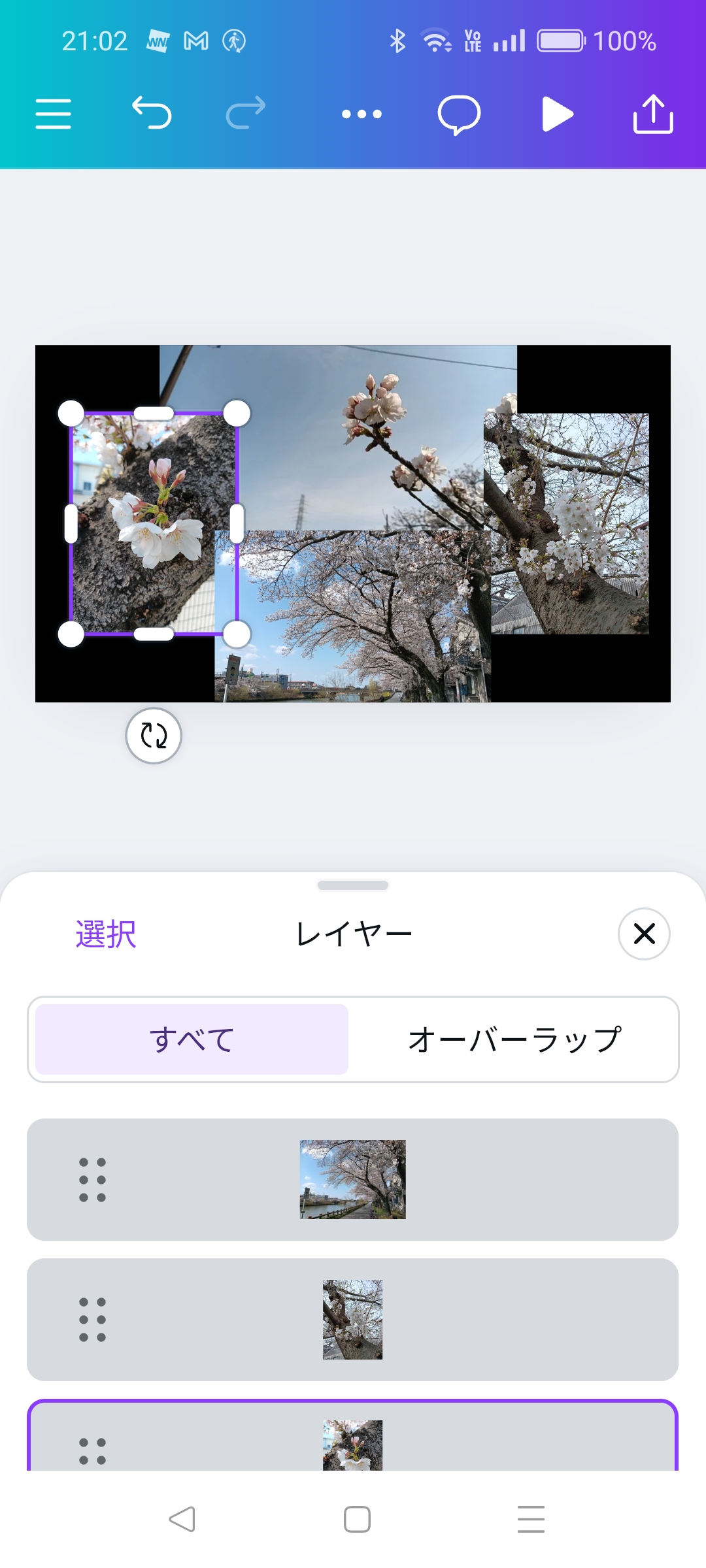Close the レイヤー panel
706x1568 pixels.
tap(644, 934)
